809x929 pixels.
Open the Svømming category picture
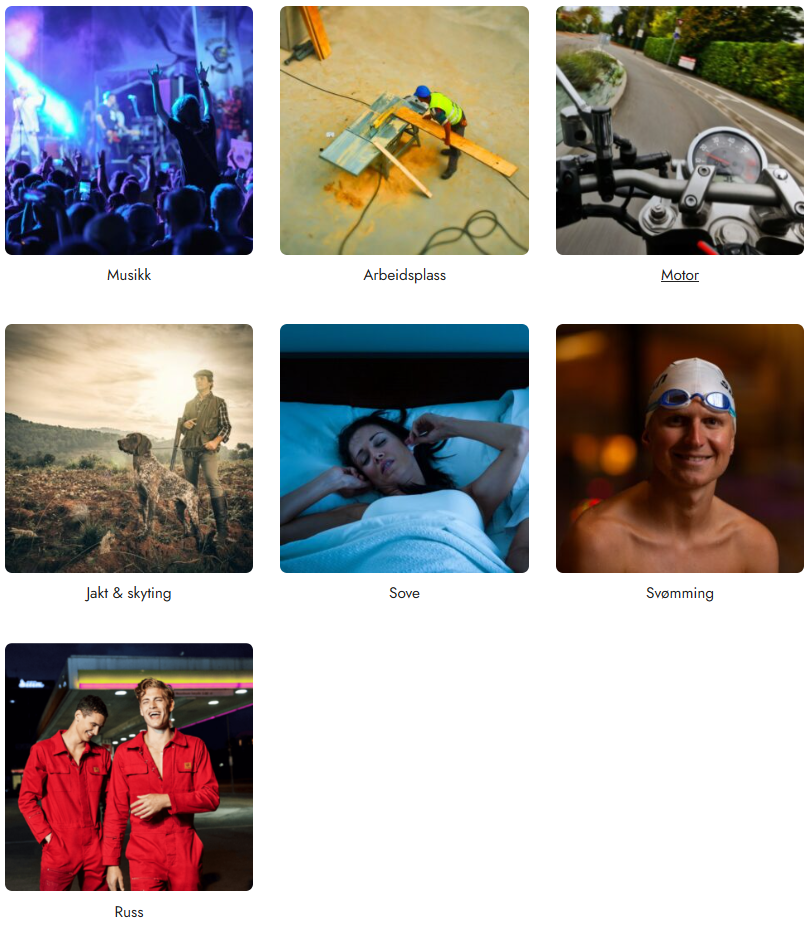coord(680,449)
